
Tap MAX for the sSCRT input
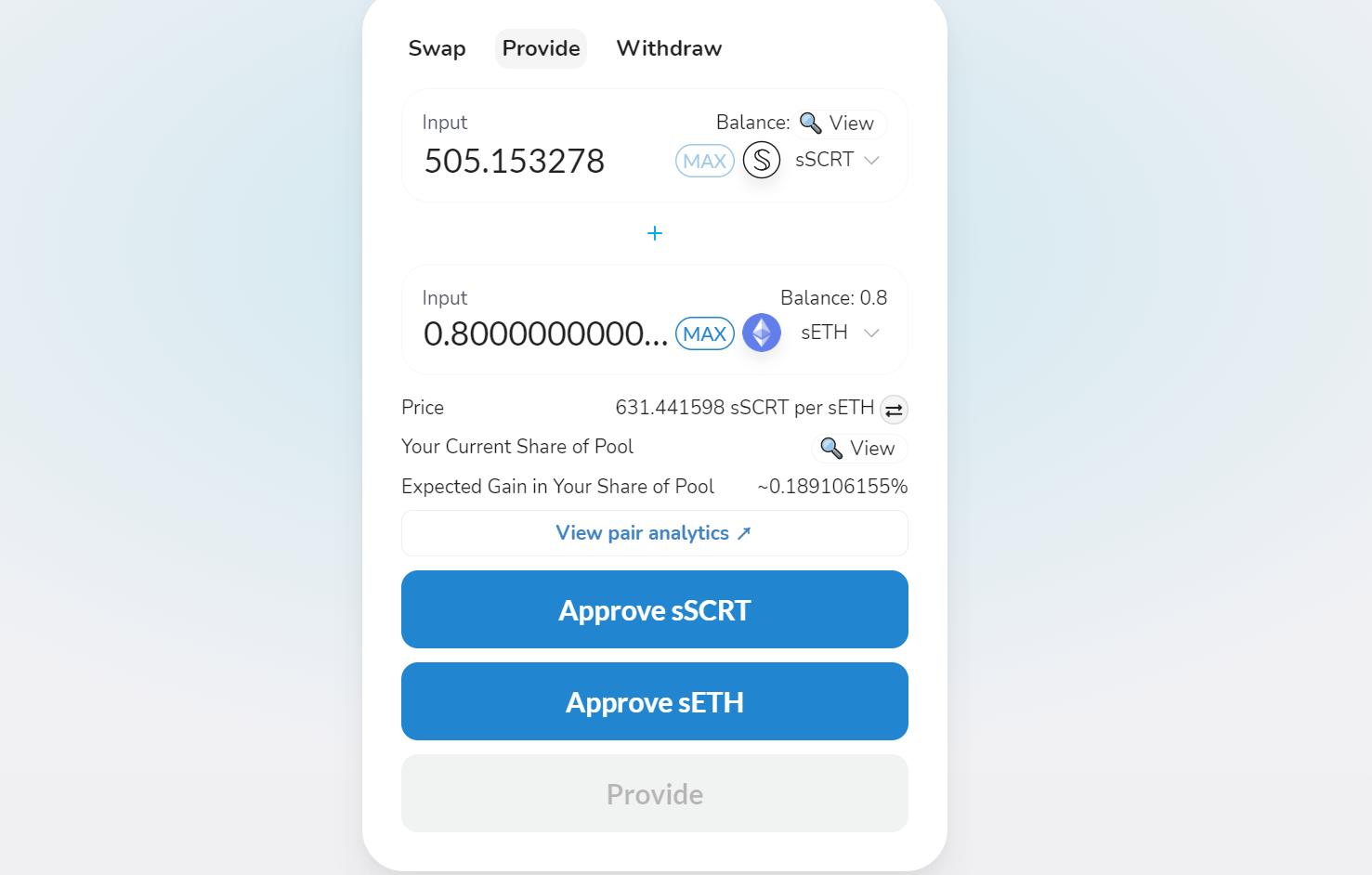click(x=704, y=161)
